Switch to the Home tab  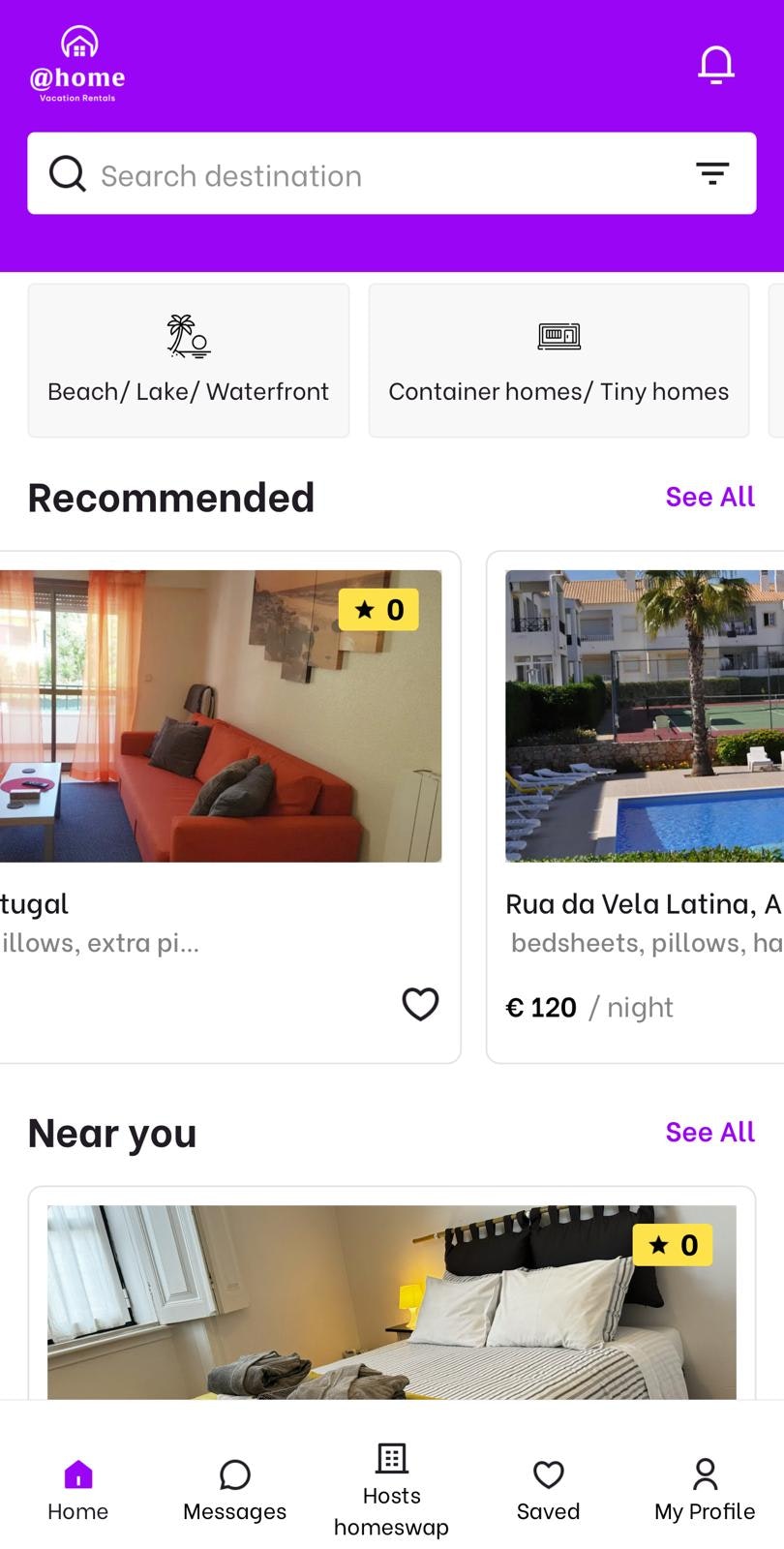[78, 1490]
